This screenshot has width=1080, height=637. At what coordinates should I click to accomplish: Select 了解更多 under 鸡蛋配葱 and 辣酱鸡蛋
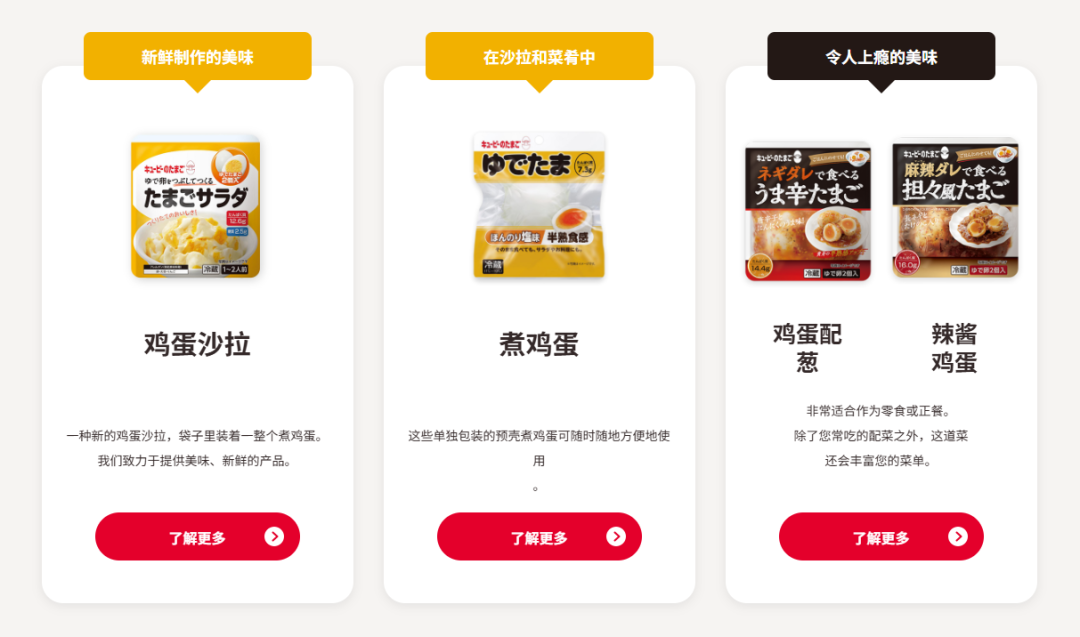881,537
